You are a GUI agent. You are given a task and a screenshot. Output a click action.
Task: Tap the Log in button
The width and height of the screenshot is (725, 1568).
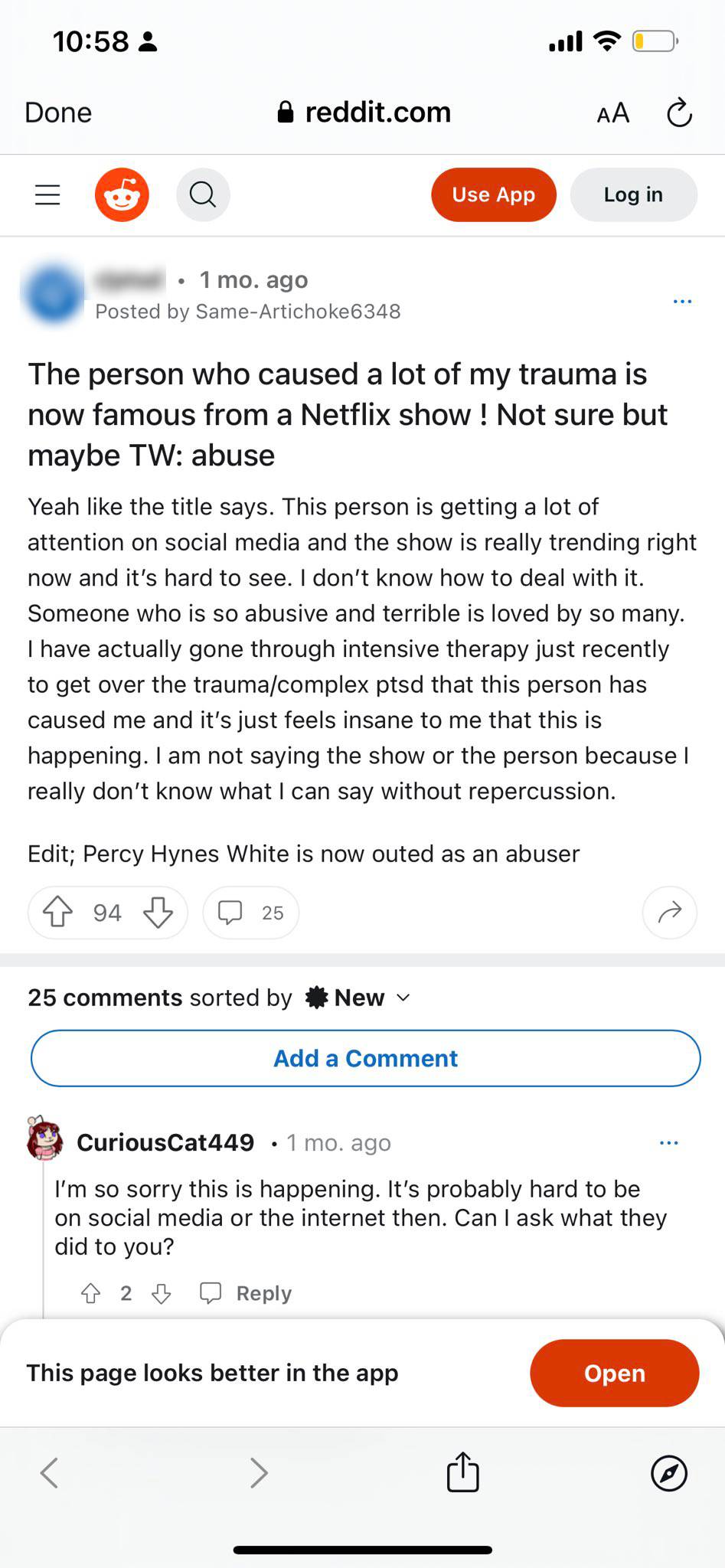point(633,194)
